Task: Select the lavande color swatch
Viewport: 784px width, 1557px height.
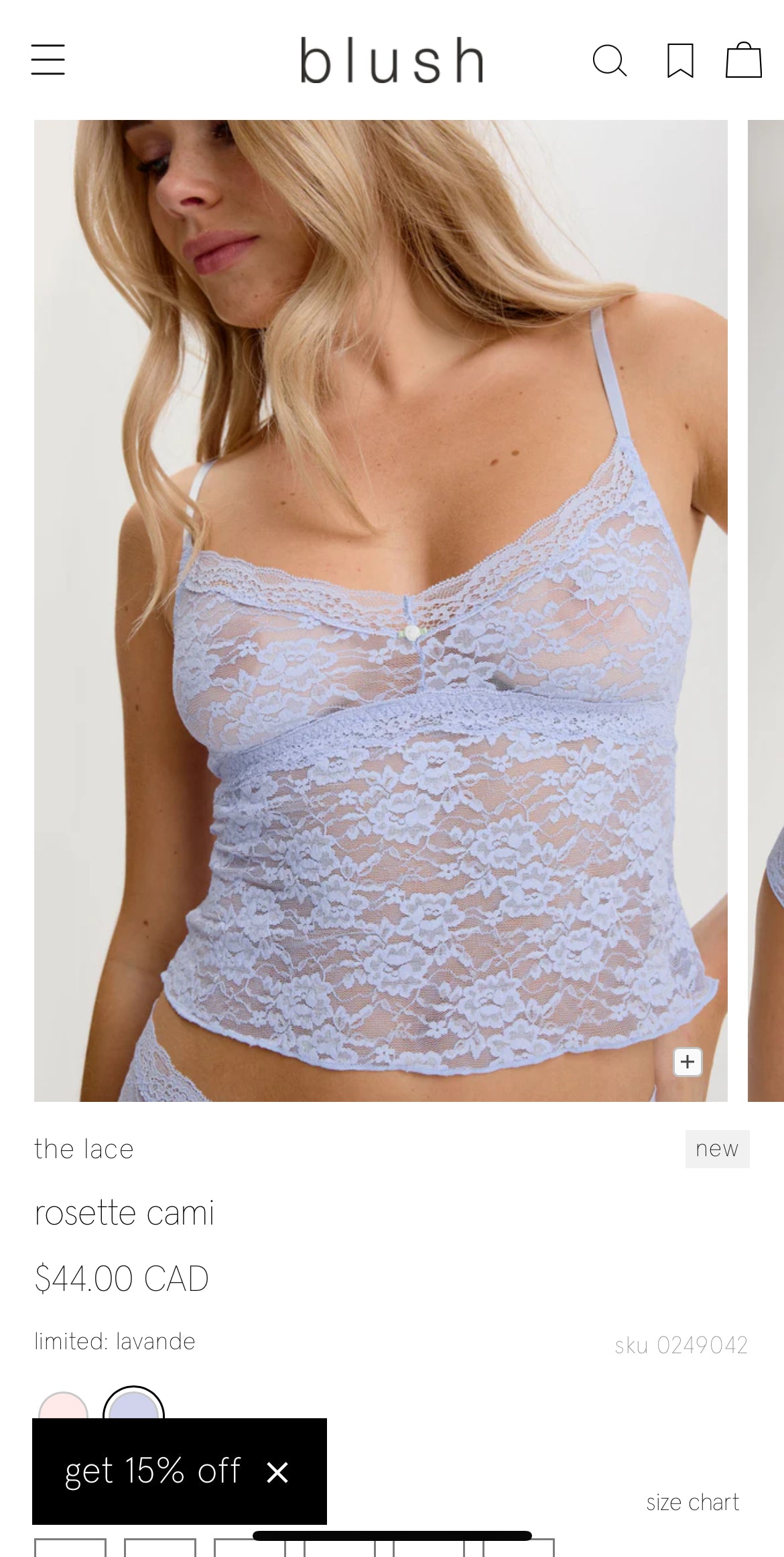Action: [133, 1404]
